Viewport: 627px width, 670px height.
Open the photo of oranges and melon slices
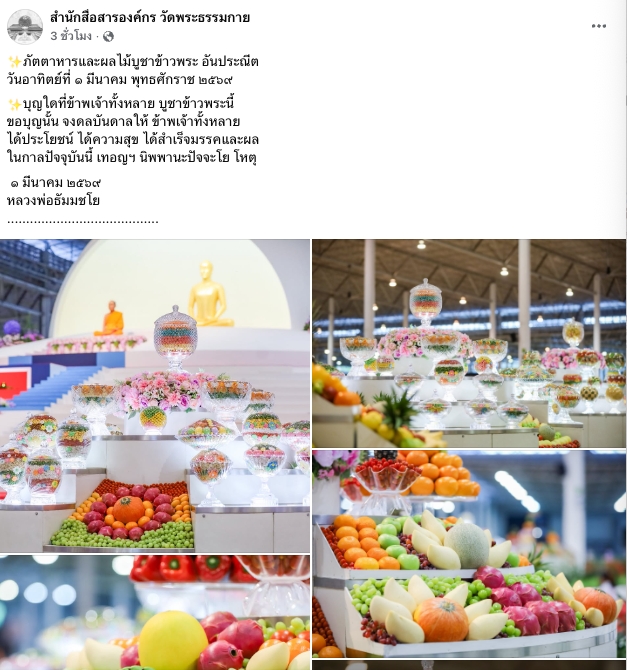coord(468,553)
